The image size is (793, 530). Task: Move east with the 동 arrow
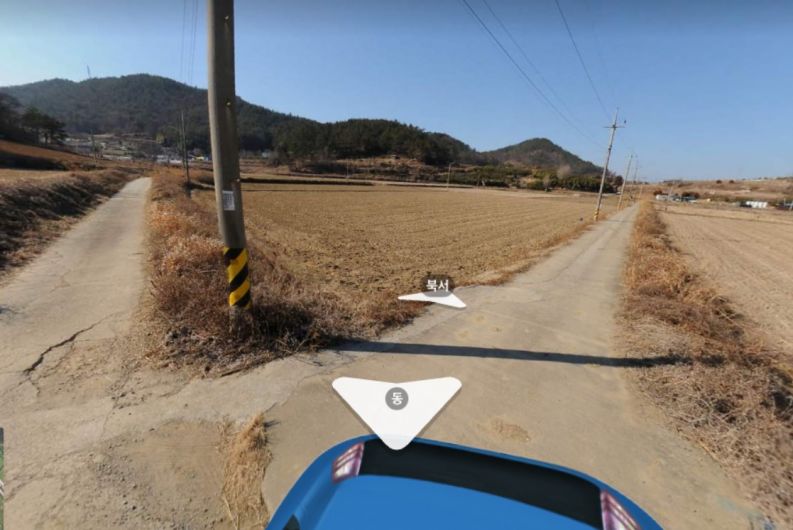point(396,409)
